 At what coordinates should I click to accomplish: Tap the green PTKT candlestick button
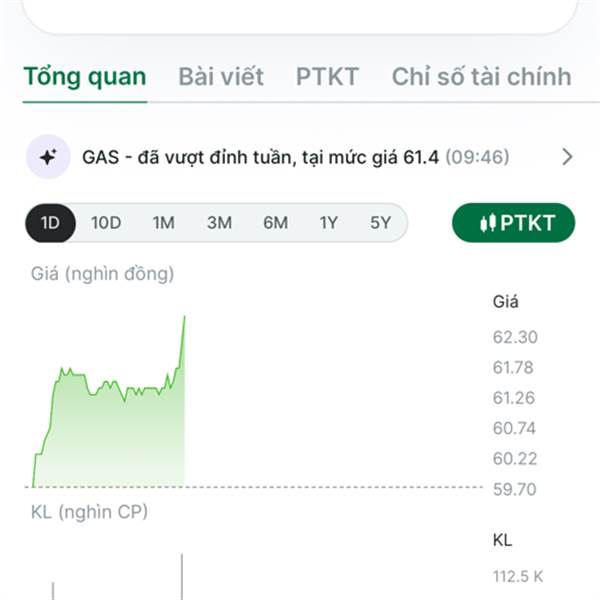514,223
